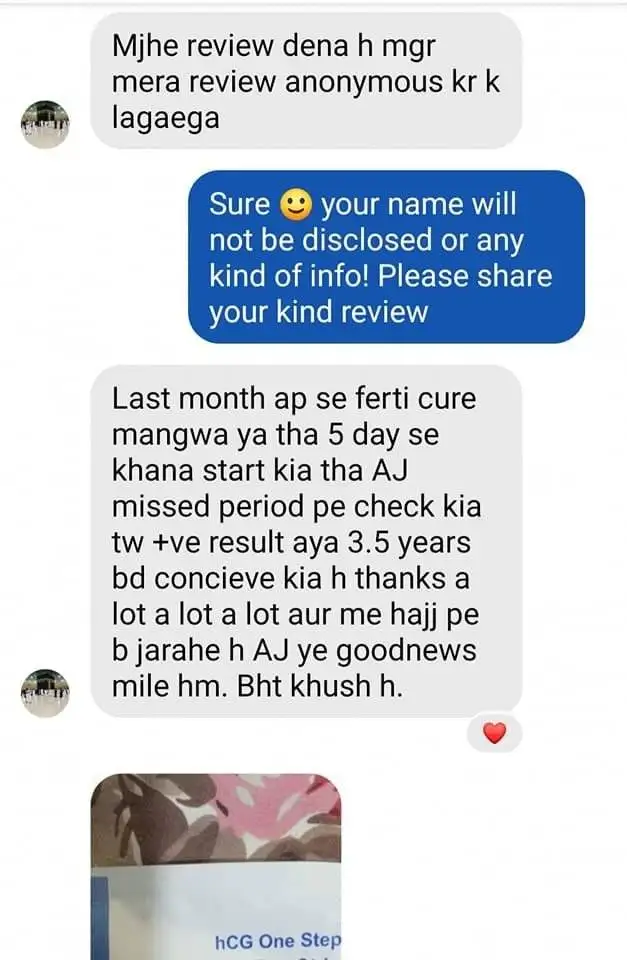627x960 pixels.
Task: Open sender's avatar beside the ferti cure message
Action: pos(45,693)
